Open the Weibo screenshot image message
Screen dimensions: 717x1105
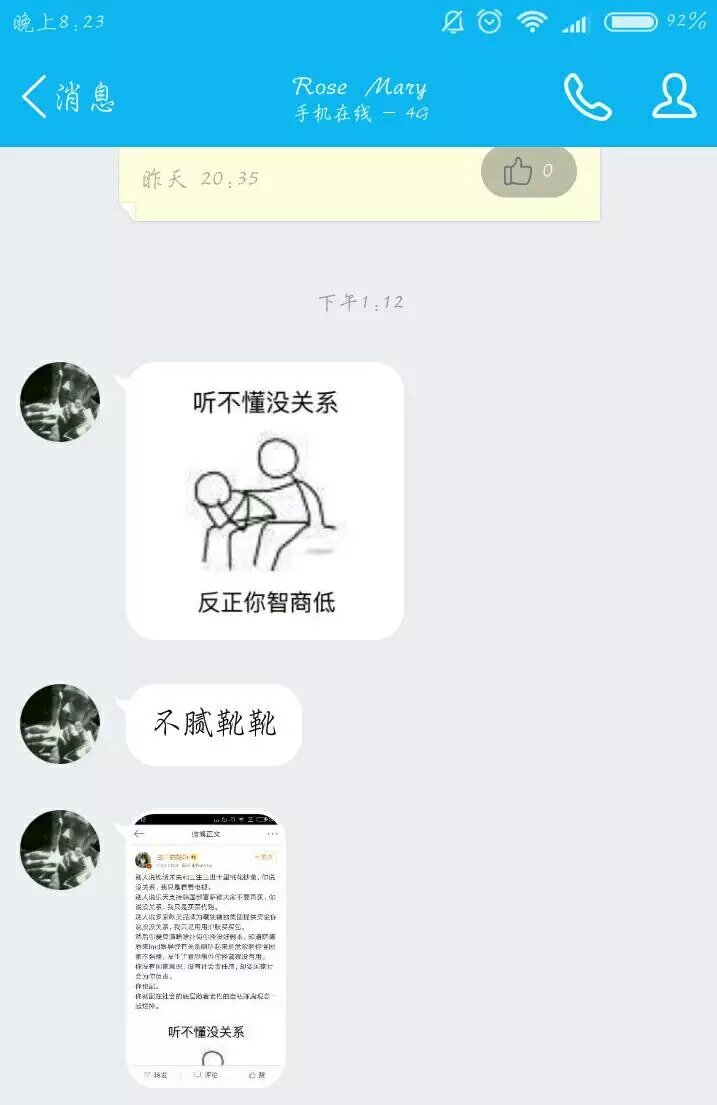point(206,948)
